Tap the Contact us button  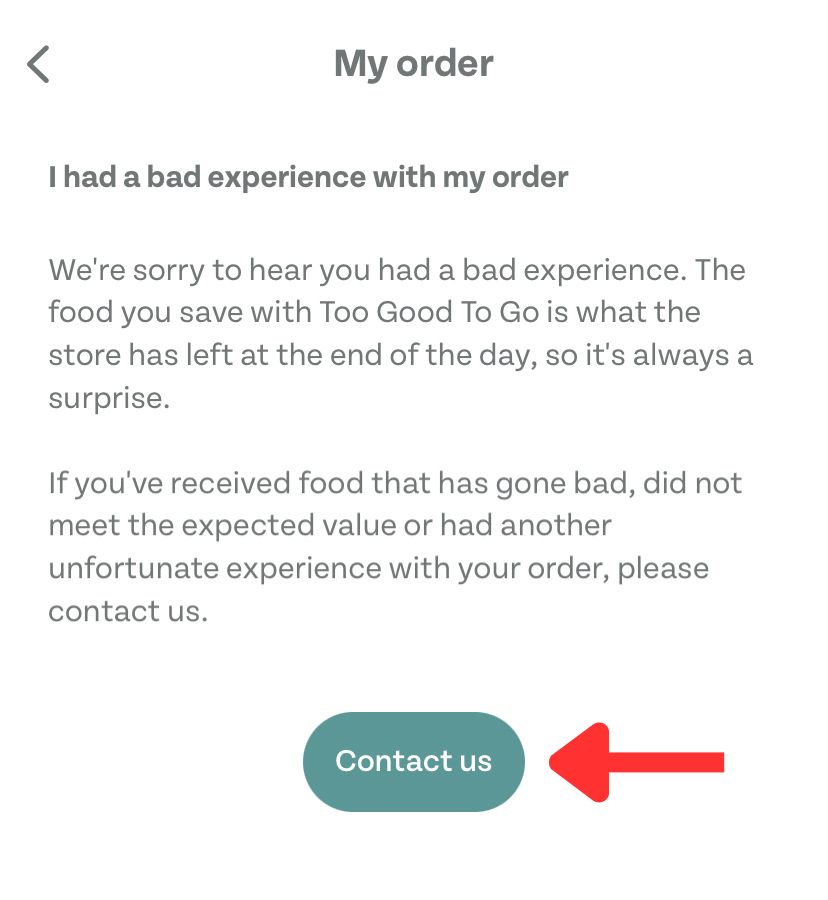413,761
